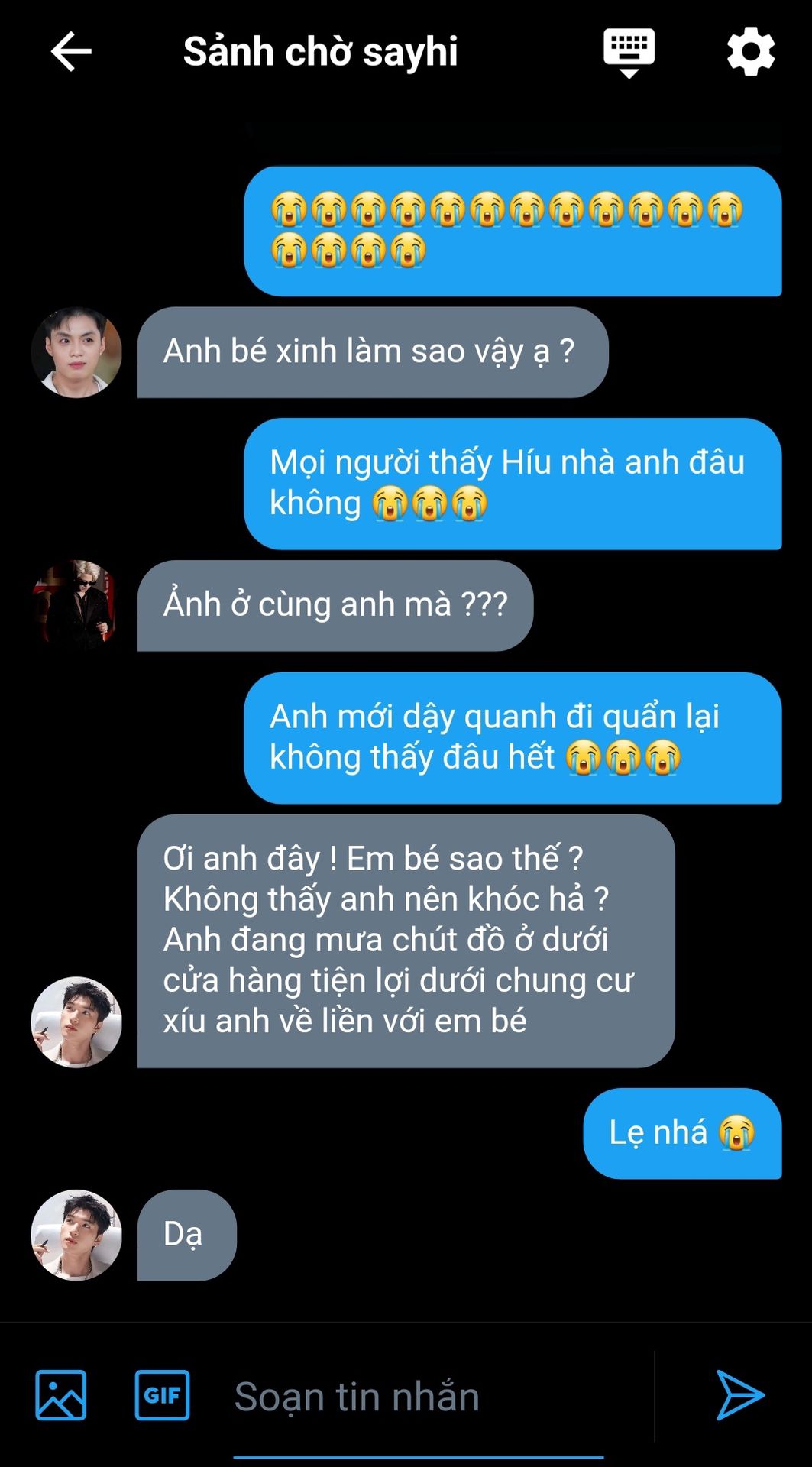Open the GIF picker
The width and height of the screenshot is (812, 1467).
tap(162, 1395)
